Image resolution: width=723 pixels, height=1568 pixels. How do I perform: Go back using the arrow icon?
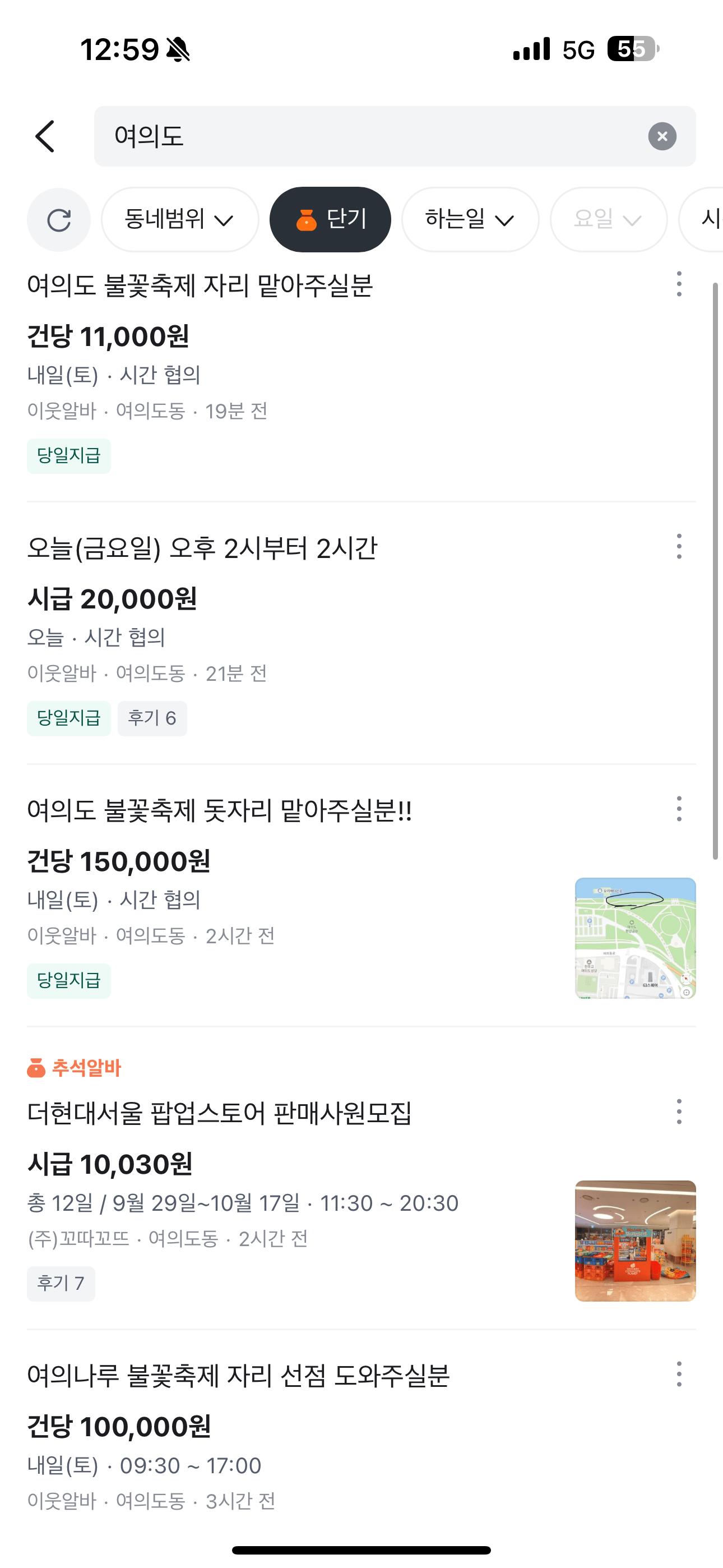point(45,136)
